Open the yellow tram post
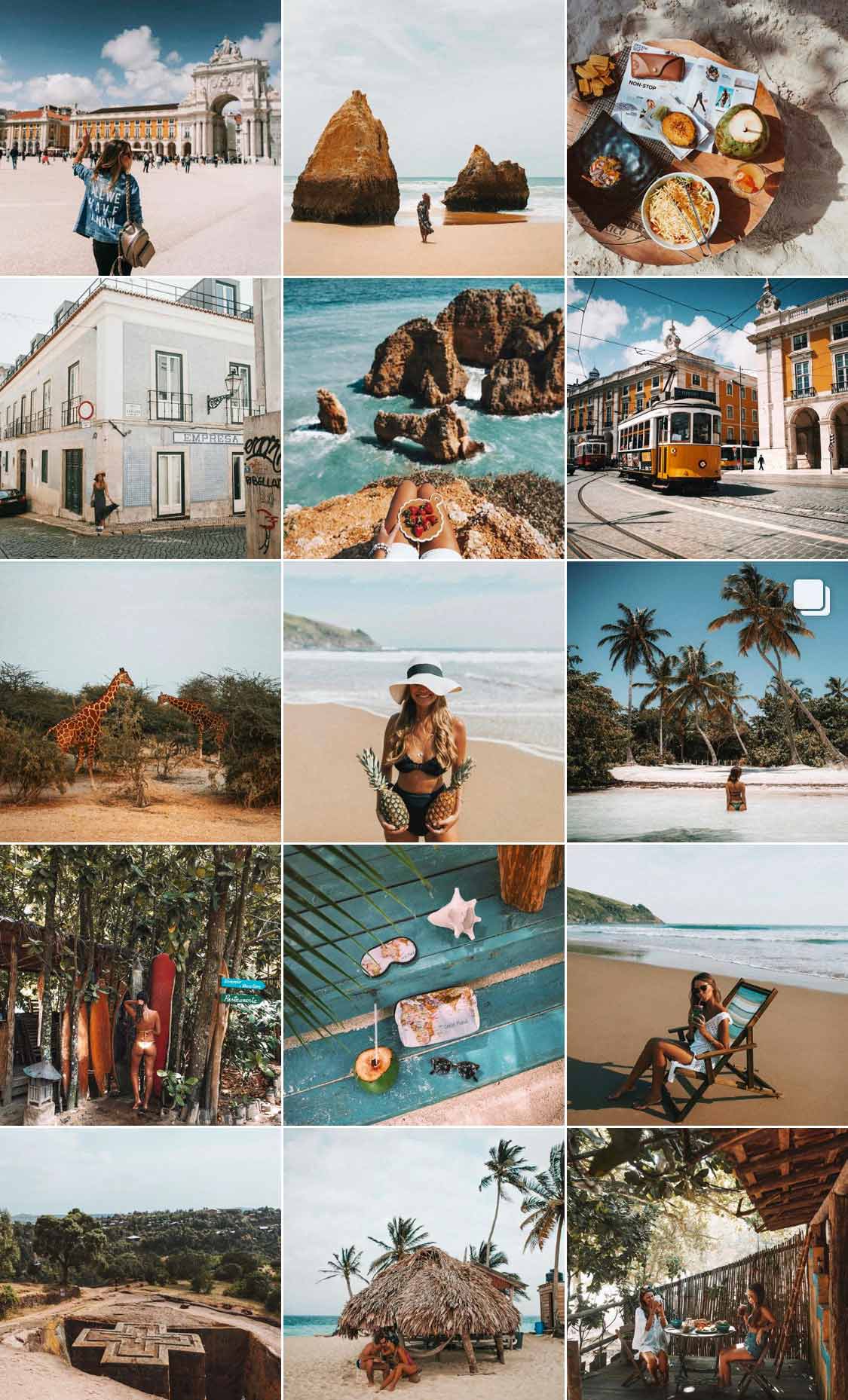Viewport: 848px width, 1400px height. tap(708, 418)
